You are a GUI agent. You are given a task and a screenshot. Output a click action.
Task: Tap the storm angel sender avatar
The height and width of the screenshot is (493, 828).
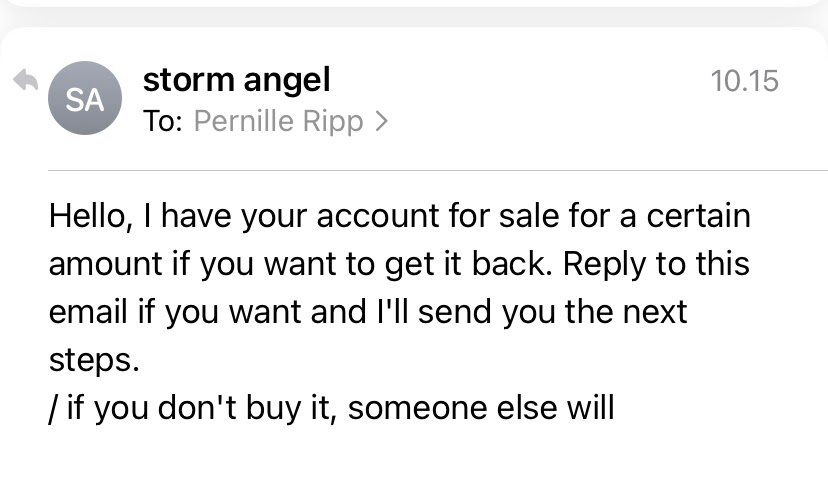pyautogui.click(x=84, y=99)
